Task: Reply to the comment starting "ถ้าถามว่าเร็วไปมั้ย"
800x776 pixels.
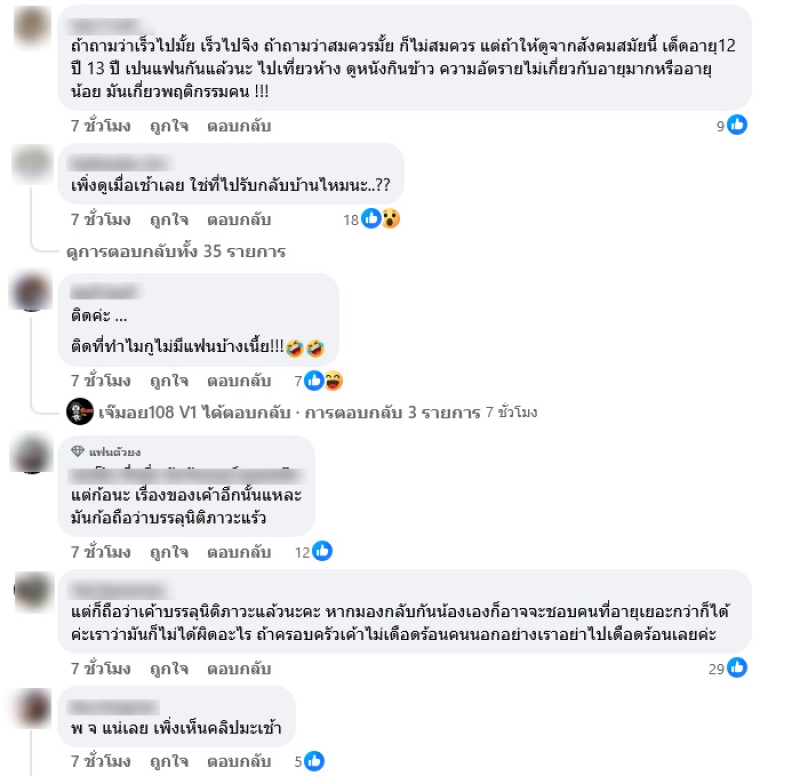Action: coord(239,126)
